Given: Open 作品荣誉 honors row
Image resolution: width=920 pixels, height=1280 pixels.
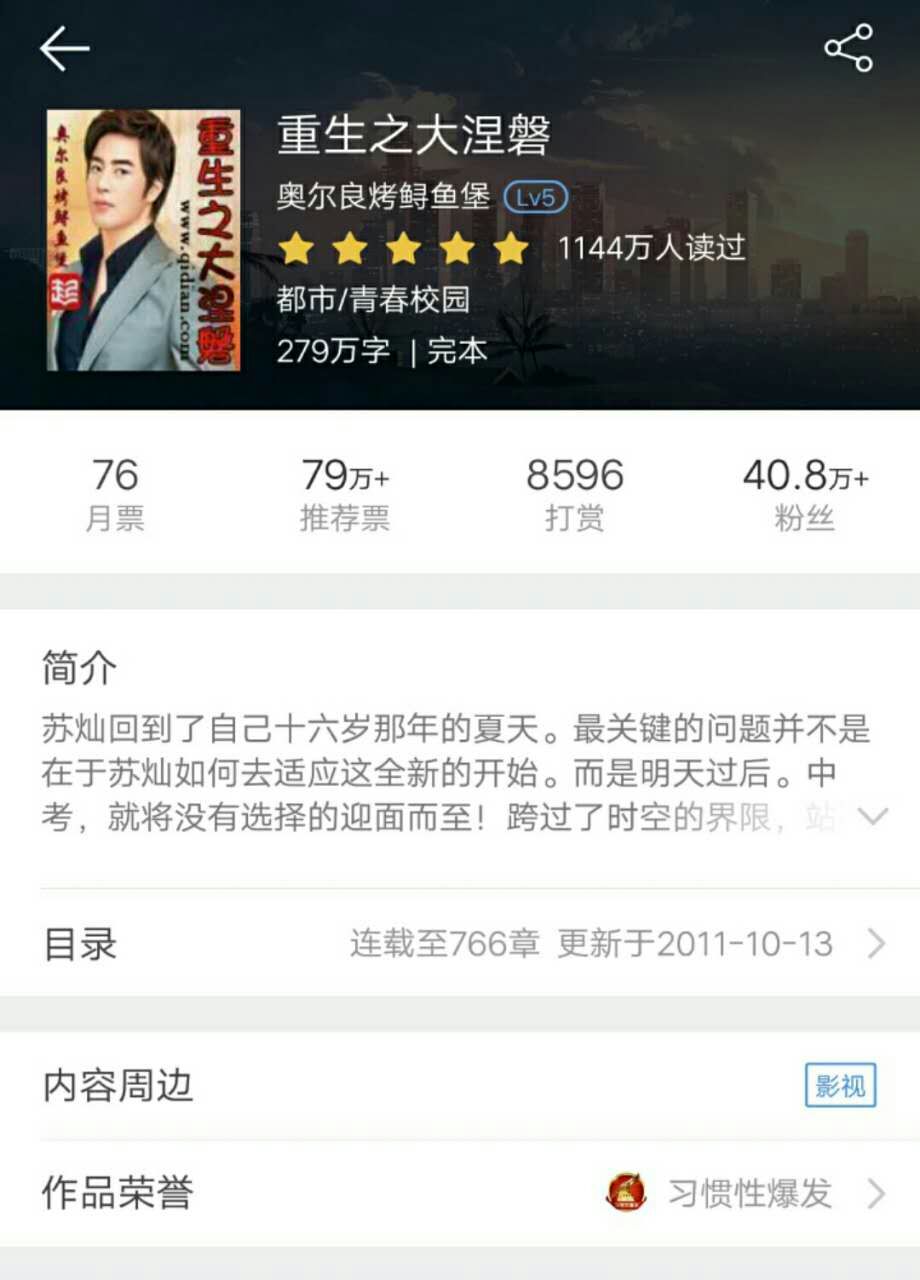Looking at the screenshot, I should [x=460, y=1193].
